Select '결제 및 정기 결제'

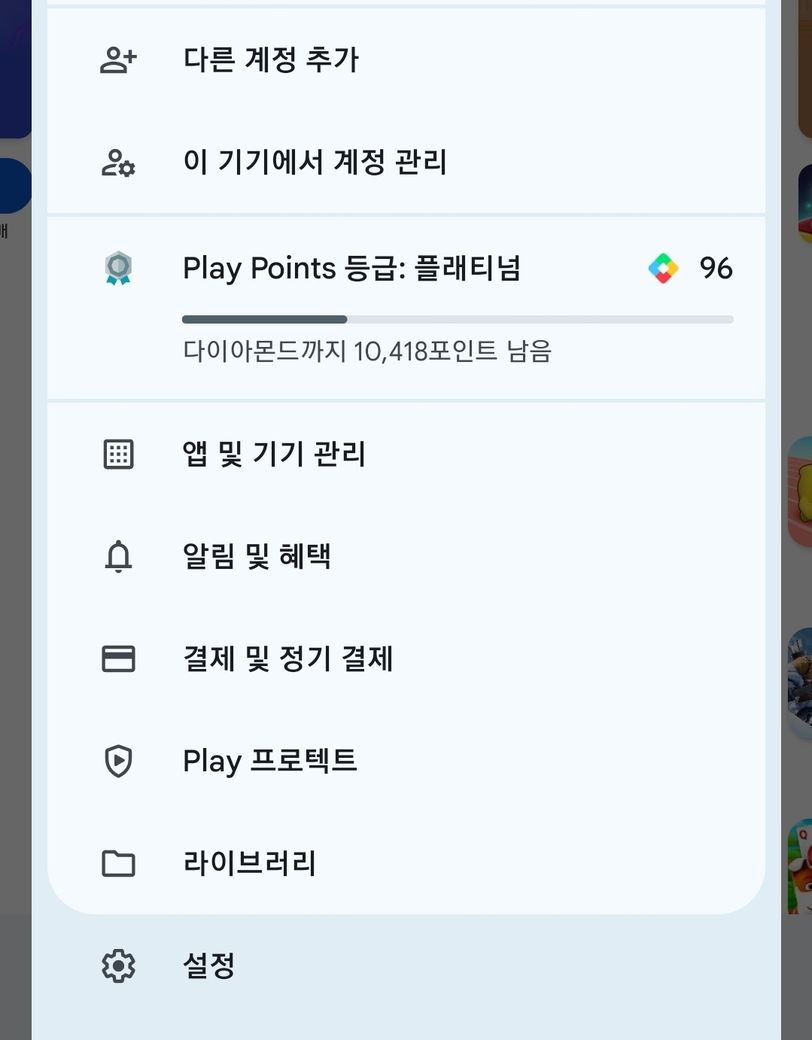pyautogui.click(x=288, y=659)
